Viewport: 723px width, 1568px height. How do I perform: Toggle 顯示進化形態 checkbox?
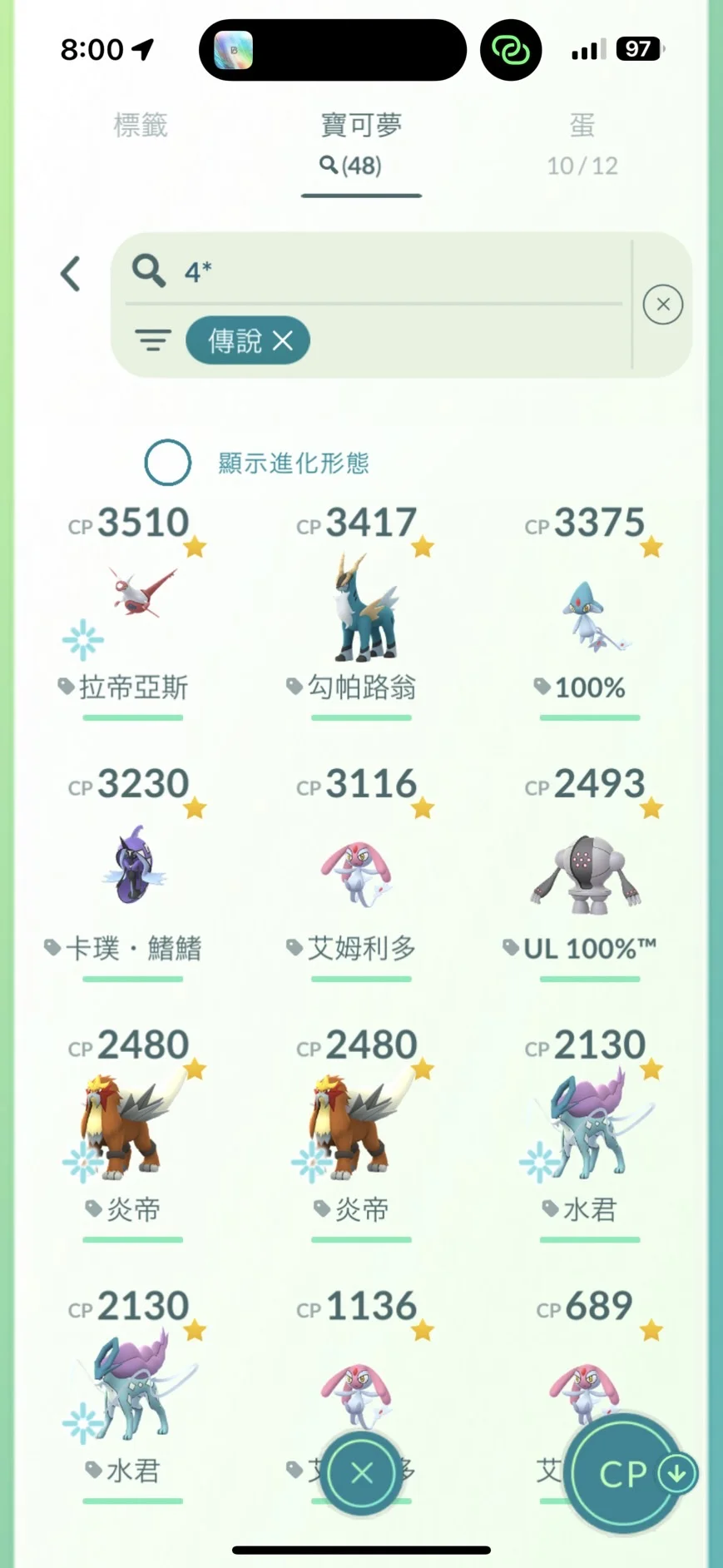168,463
